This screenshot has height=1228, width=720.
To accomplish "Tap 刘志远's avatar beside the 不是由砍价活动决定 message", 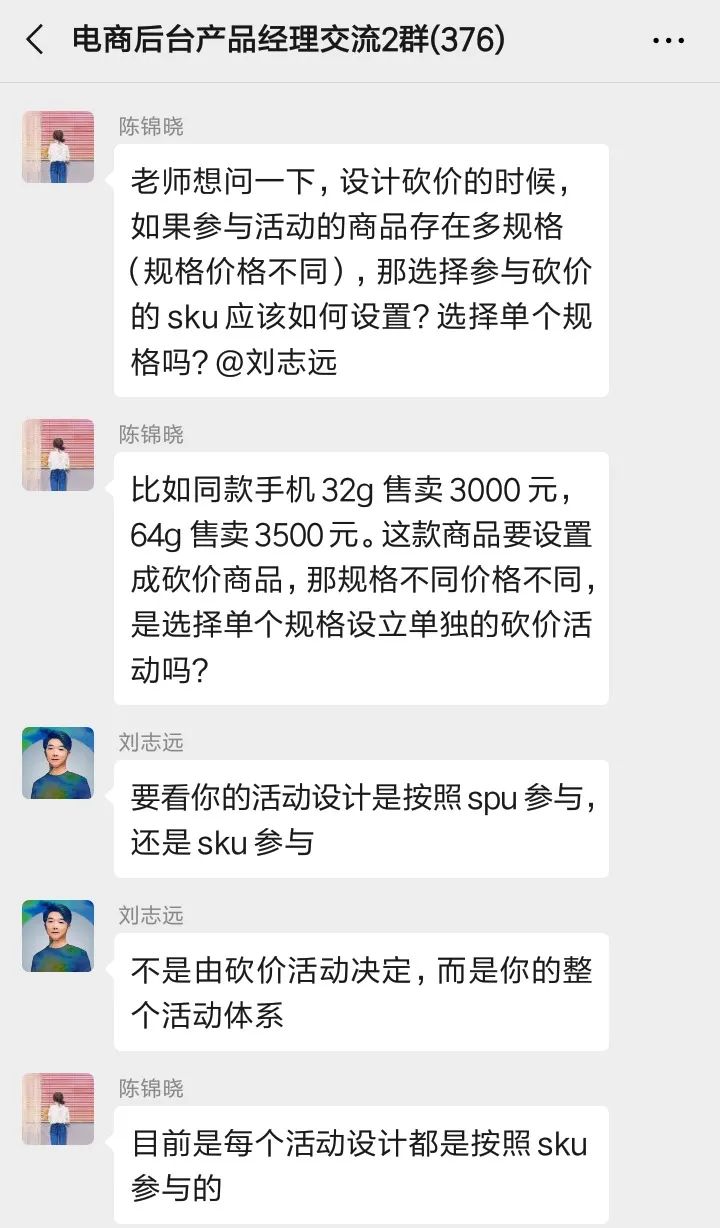I will point(58,936).
